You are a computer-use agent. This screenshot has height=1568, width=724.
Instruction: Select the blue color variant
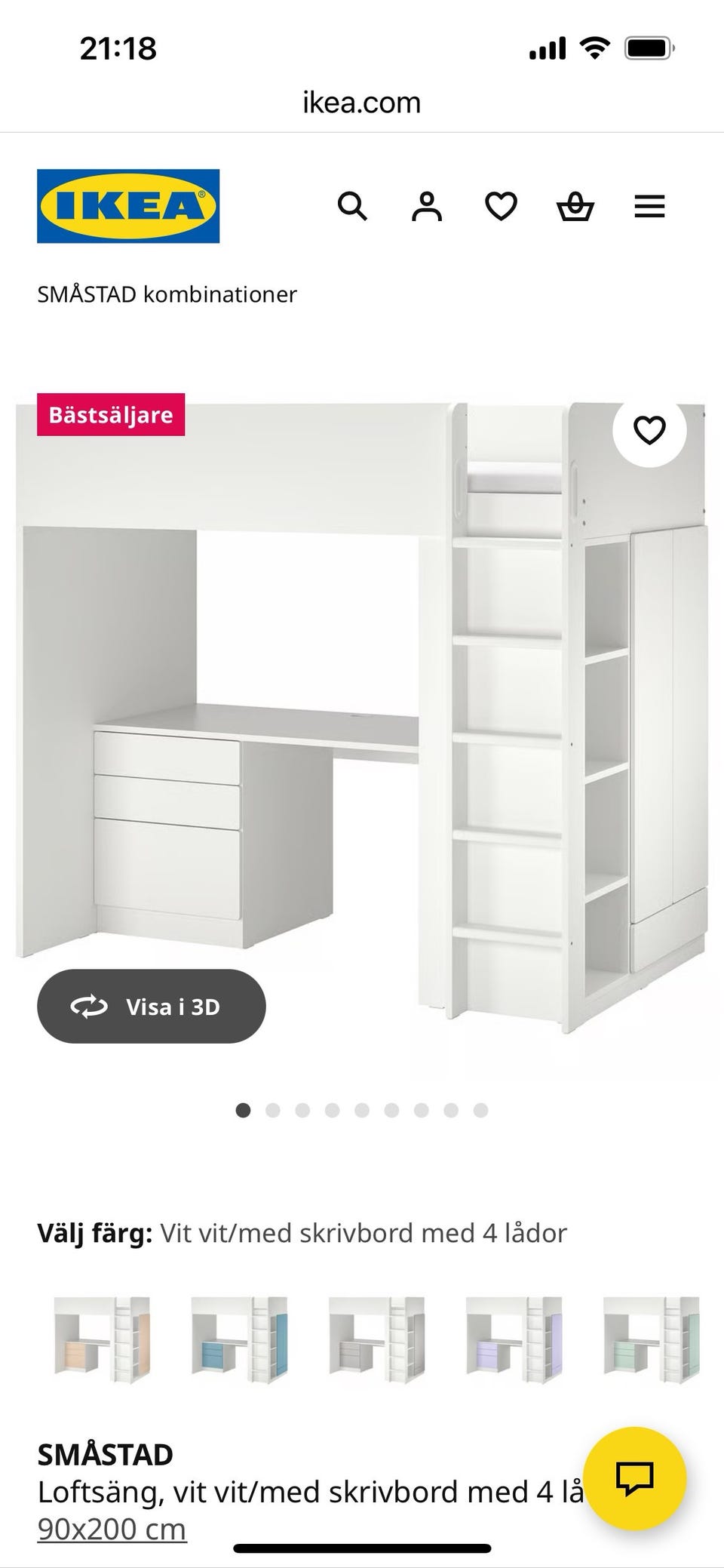point(240,1339)
